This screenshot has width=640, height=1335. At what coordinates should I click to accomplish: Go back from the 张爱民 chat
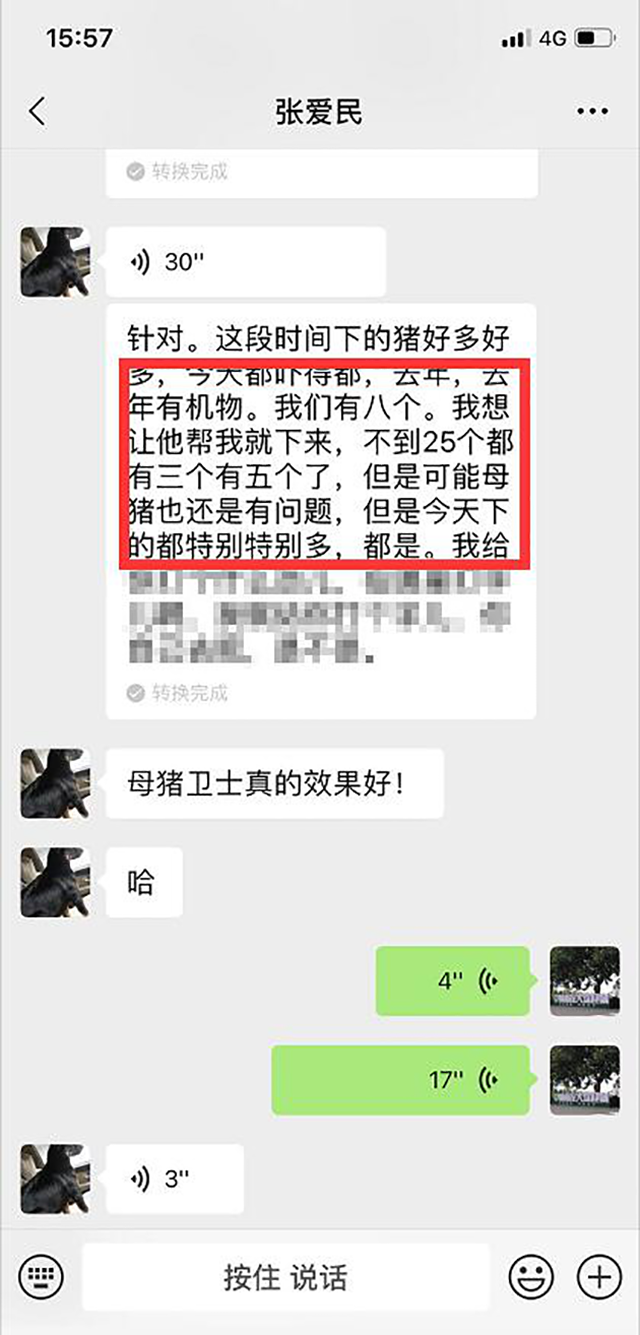pos(37,111)
